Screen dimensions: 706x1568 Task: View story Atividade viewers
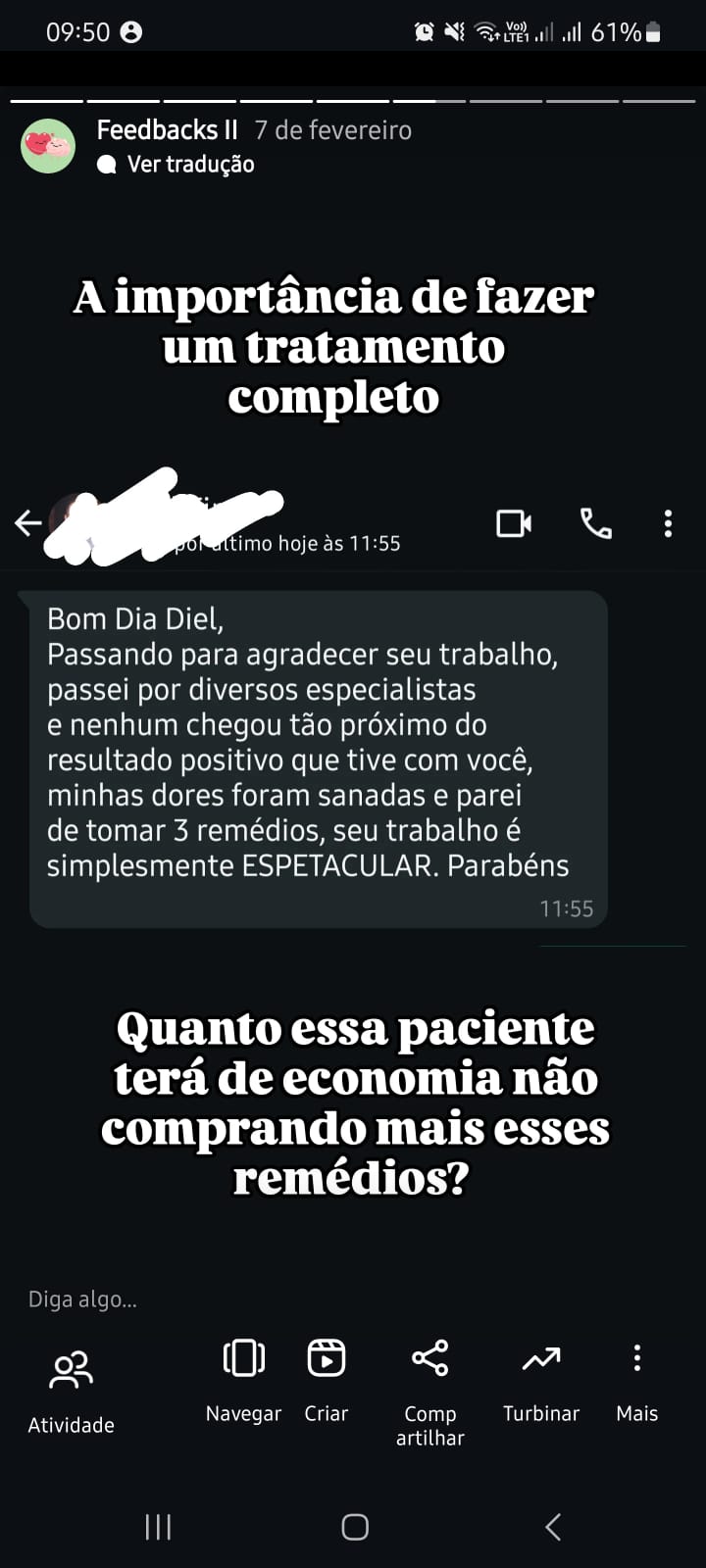[x=71, y=1390]
